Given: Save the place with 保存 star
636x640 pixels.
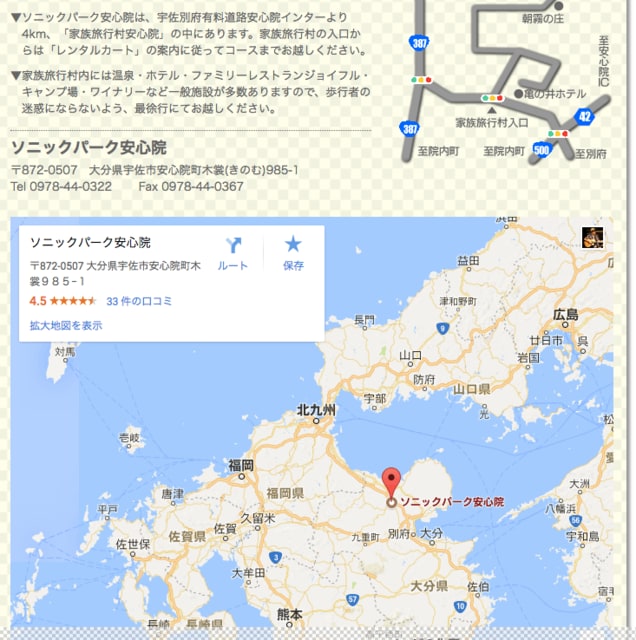Looking at the screenshot, I should [293, 253].
